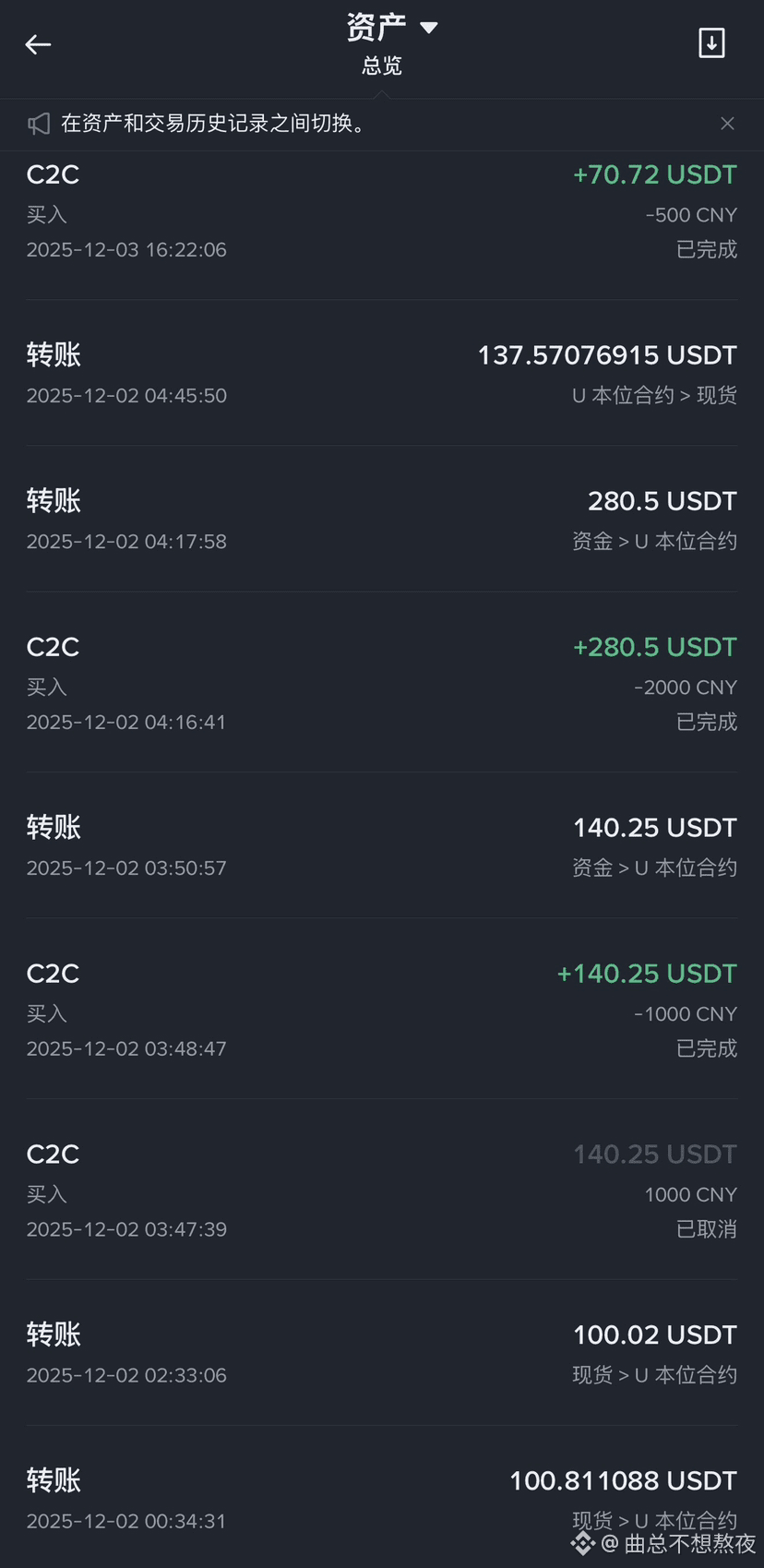This screenshot has width=764, height=1568.
Task: Open the 100.02 USDT transfer record
Action: pyautogui.click(x=381, y=1354)
